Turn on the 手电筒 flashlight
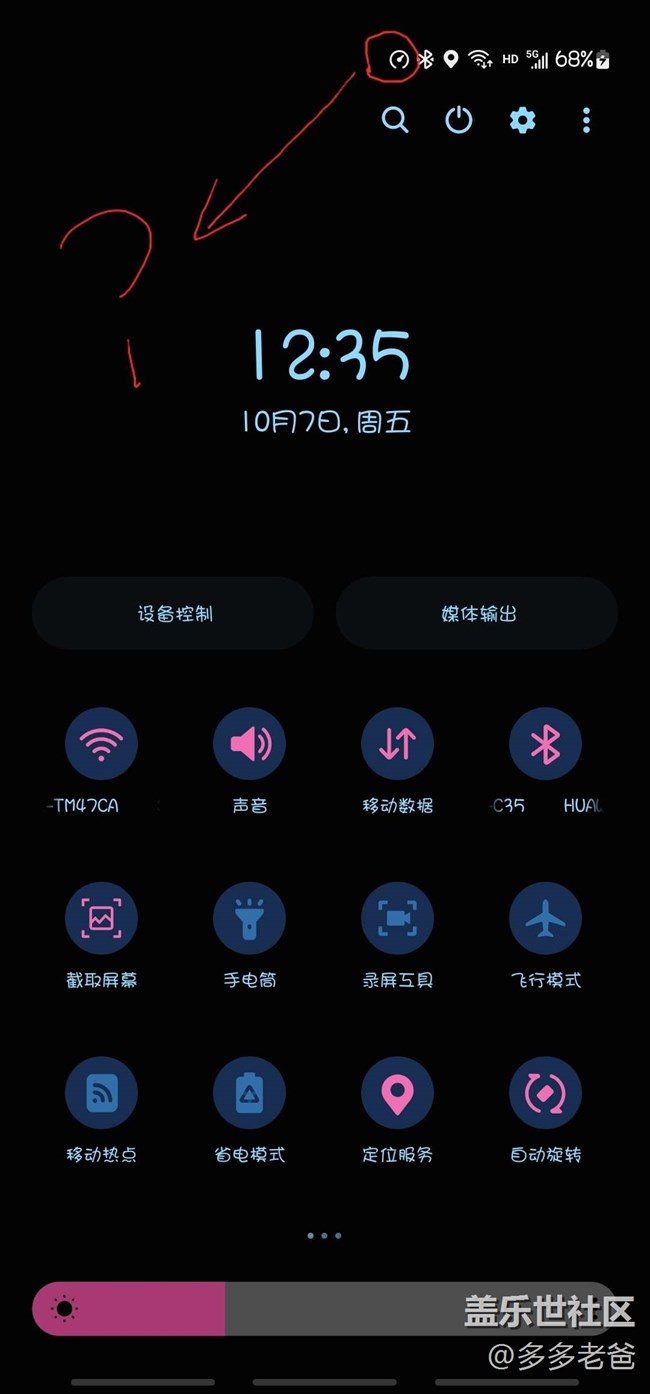 pos(249,918)
